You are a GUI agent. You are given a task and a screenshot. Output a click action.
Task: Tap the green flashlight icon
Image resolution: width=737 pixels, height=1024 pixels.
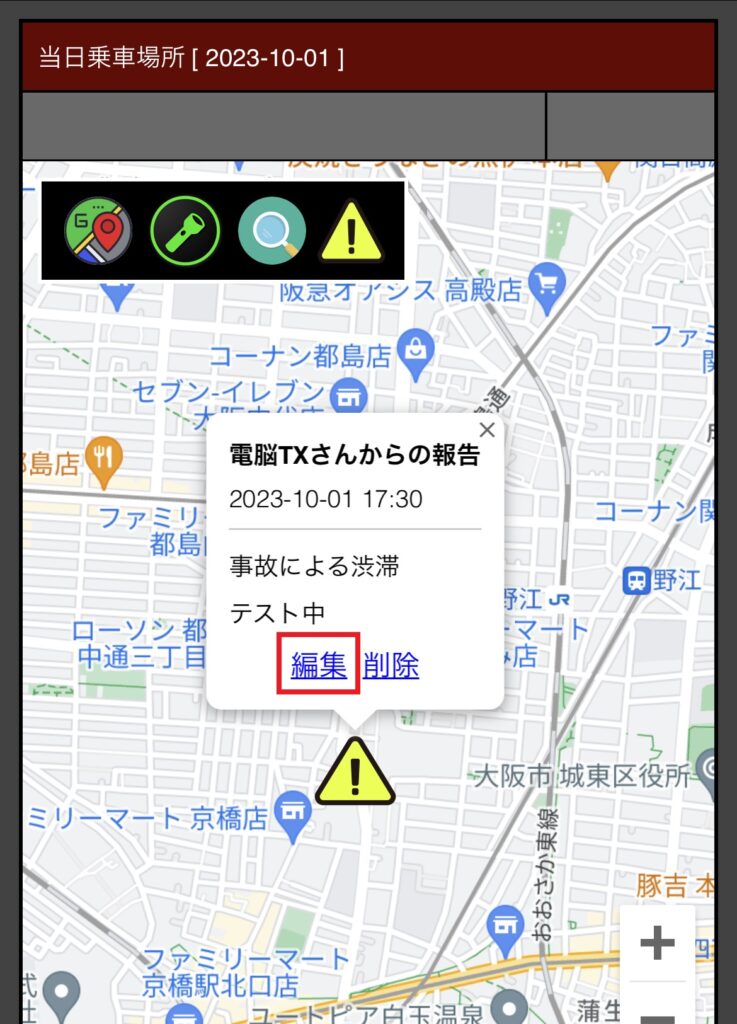[x=184, y=230]
